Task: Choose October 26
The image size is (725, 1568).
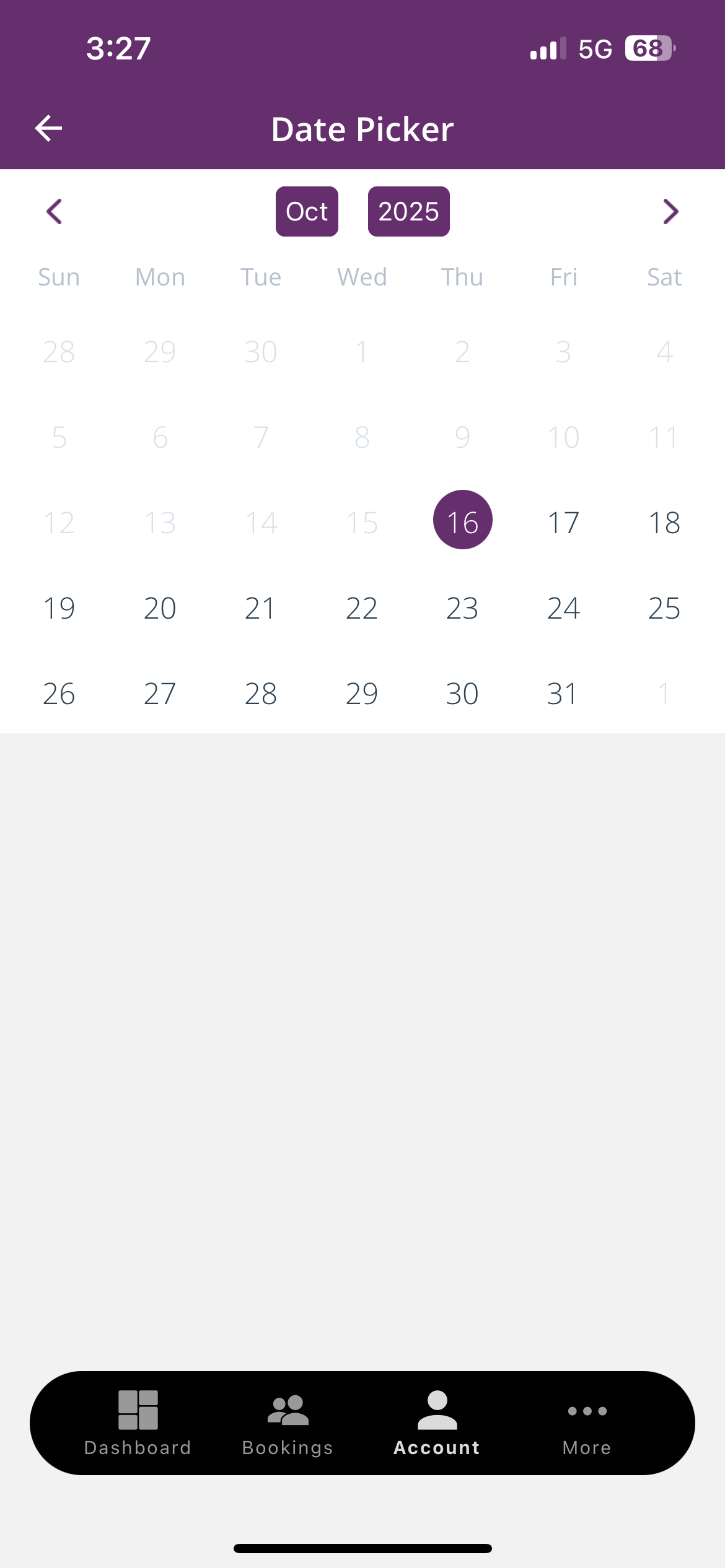Action: tap(59, 693)
